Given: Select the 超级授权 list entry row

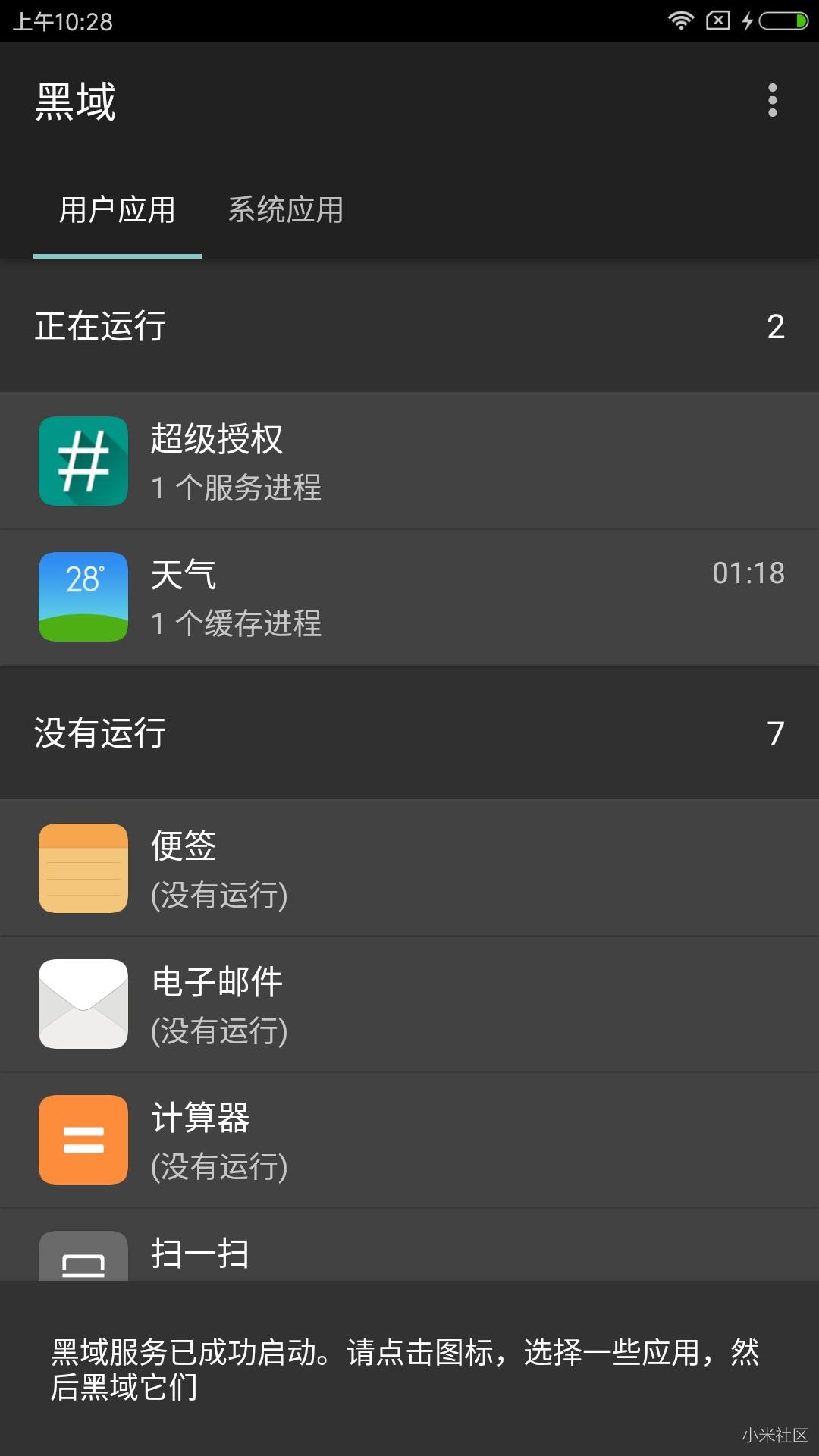Looking at the screenshot, I should point(409,460).
